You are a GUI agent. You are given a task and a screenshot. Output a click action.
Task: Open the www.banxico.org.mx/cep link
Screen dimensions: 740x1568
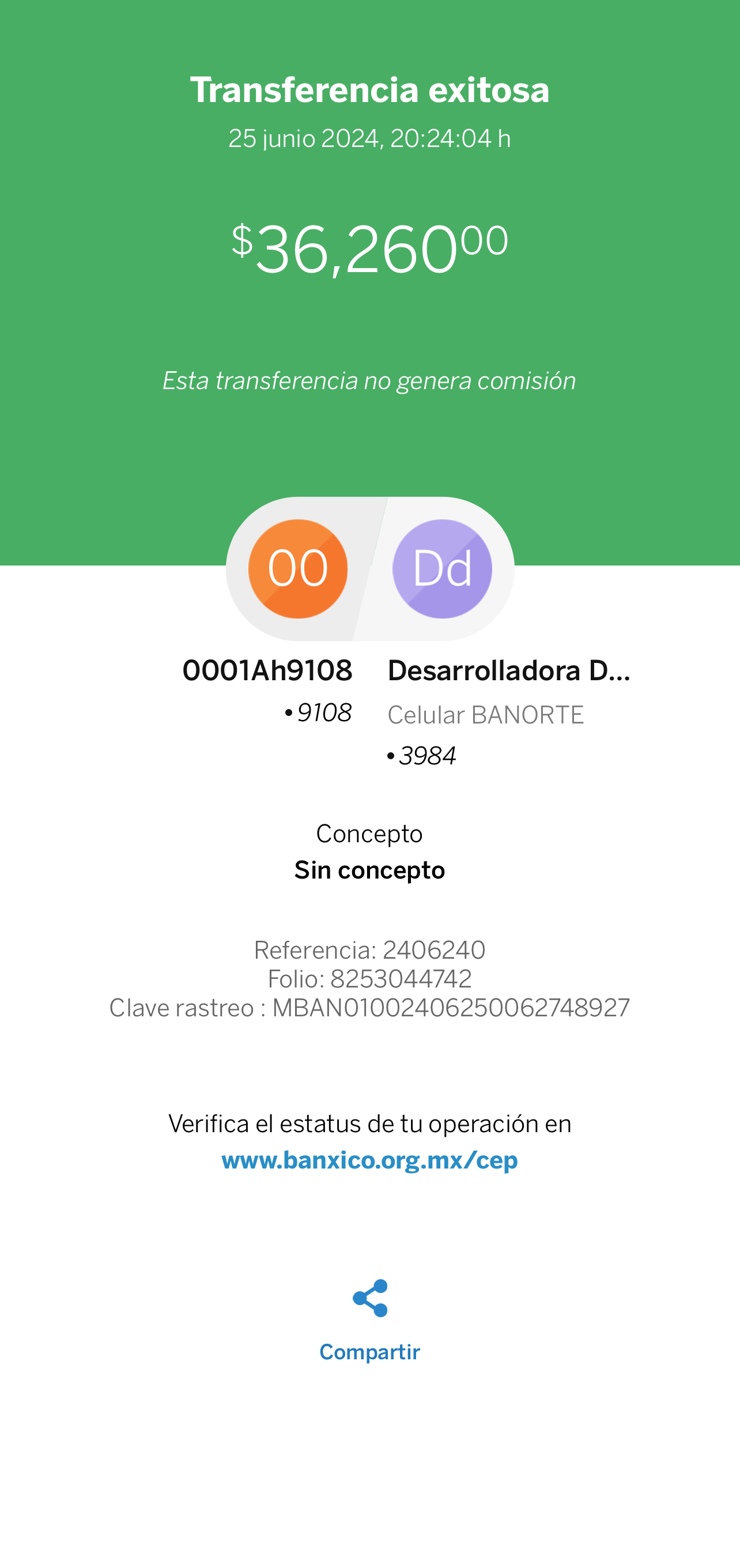pos(370,1160)
